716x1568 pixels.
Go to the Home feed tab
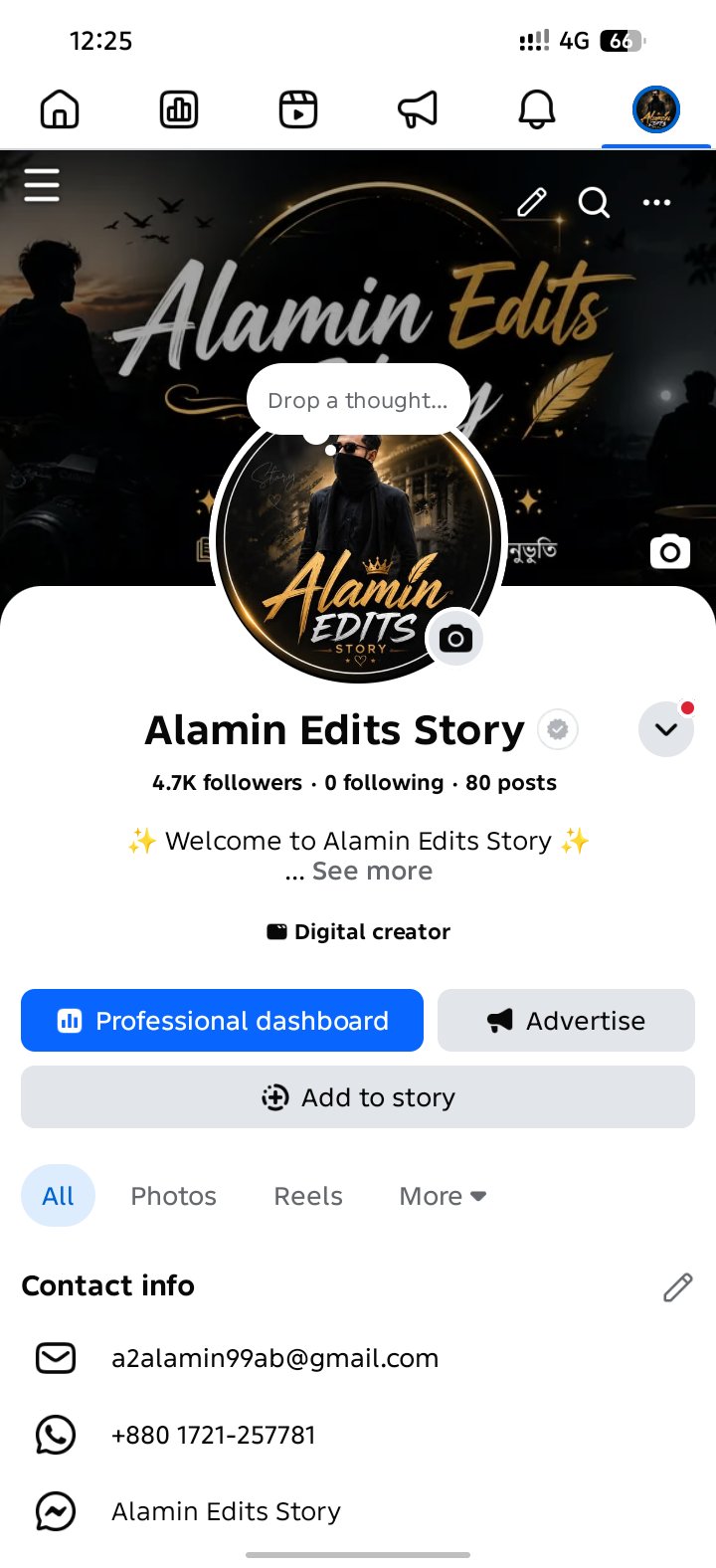(x=60, y=108)
